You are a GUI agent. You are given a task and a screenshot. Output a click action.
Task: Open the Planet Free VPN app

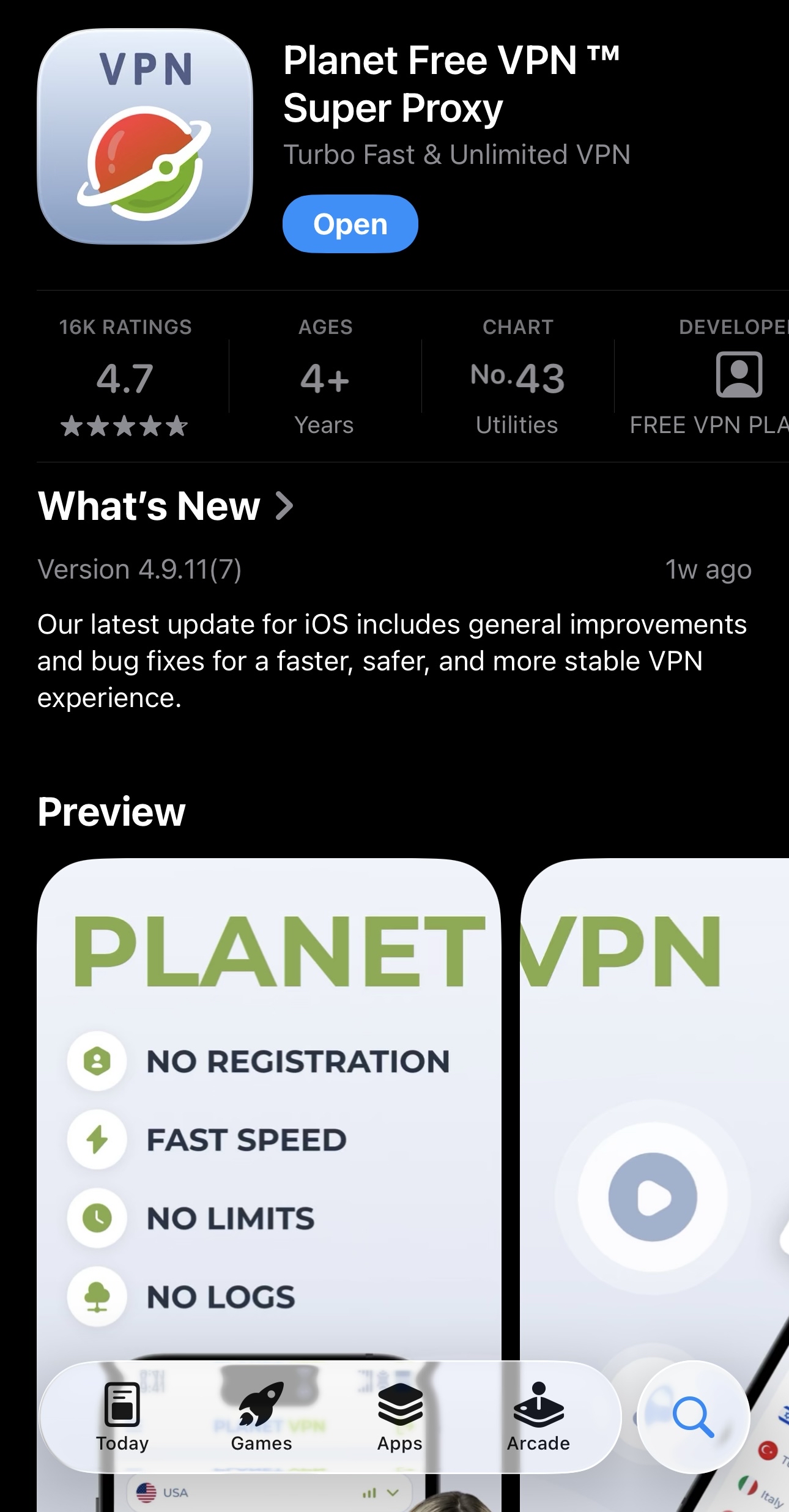click(350, 224)
